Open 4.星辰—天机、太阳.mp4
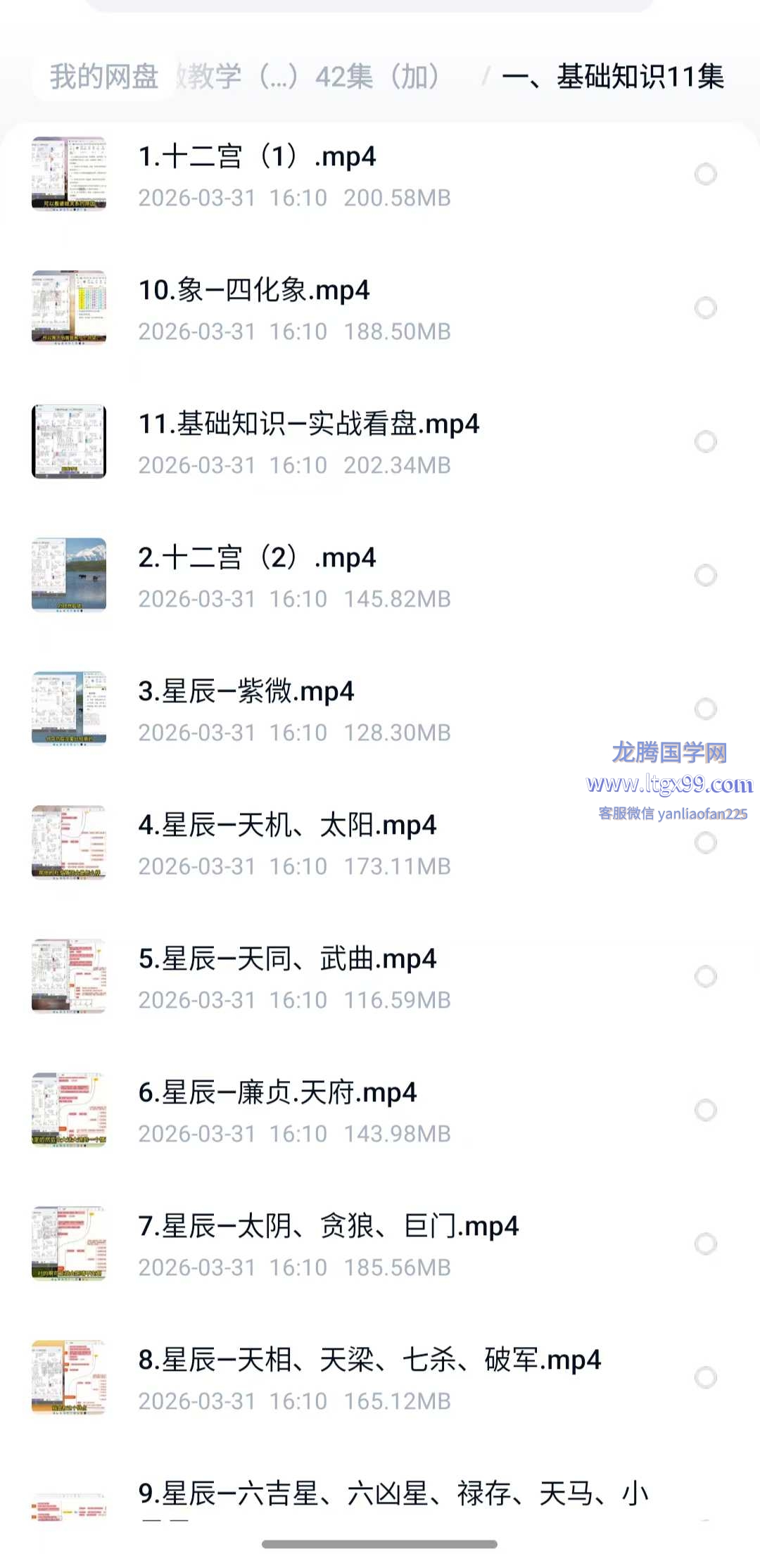This screenshot has width=760, height=1568. tap(287, 826)
